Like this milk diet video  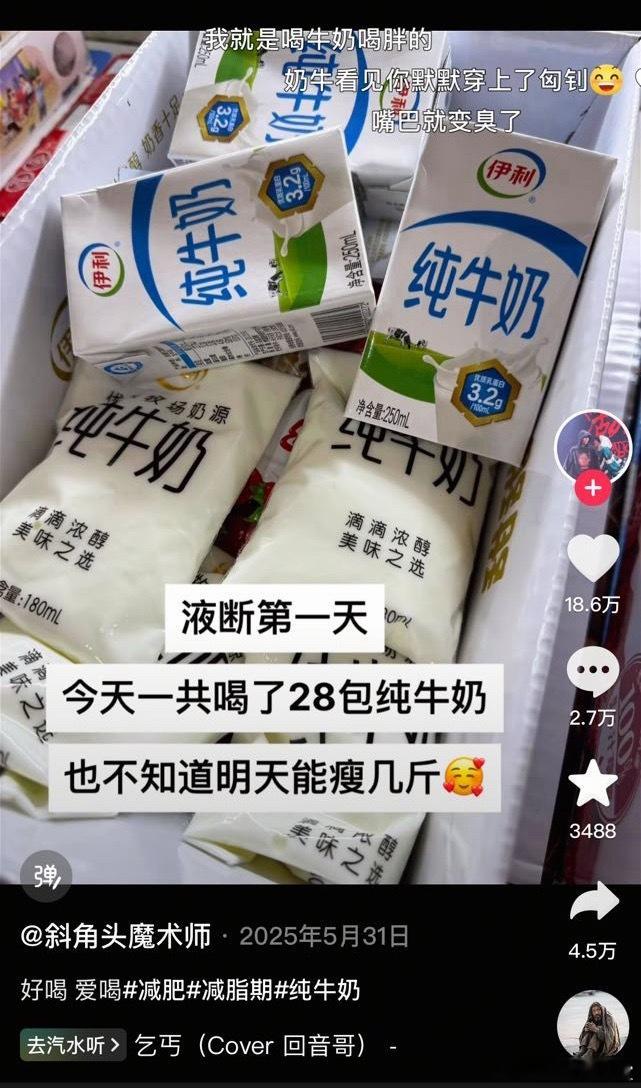593,559
